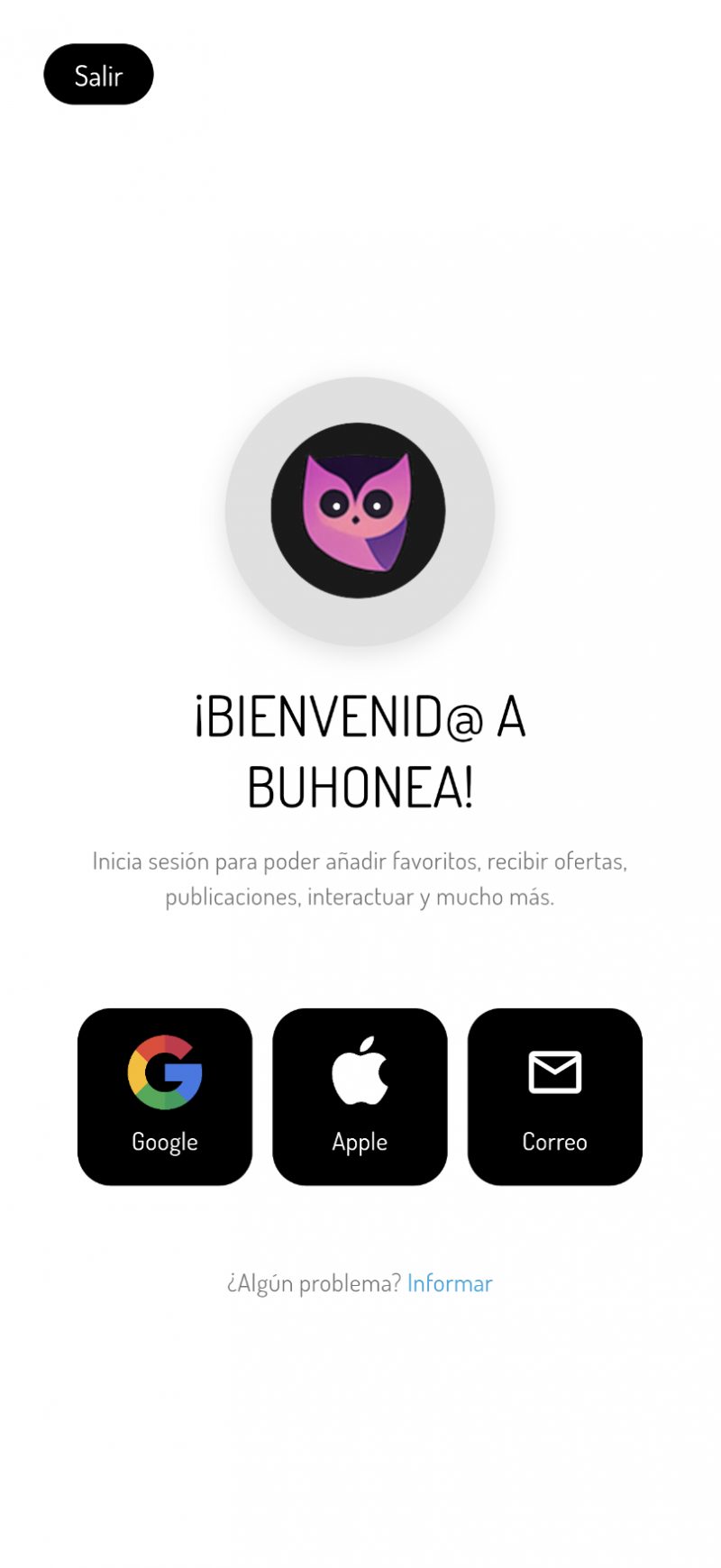
Task: Click the envelope icon for email login
Action: pyautogui.click(x=555, y=1074)
